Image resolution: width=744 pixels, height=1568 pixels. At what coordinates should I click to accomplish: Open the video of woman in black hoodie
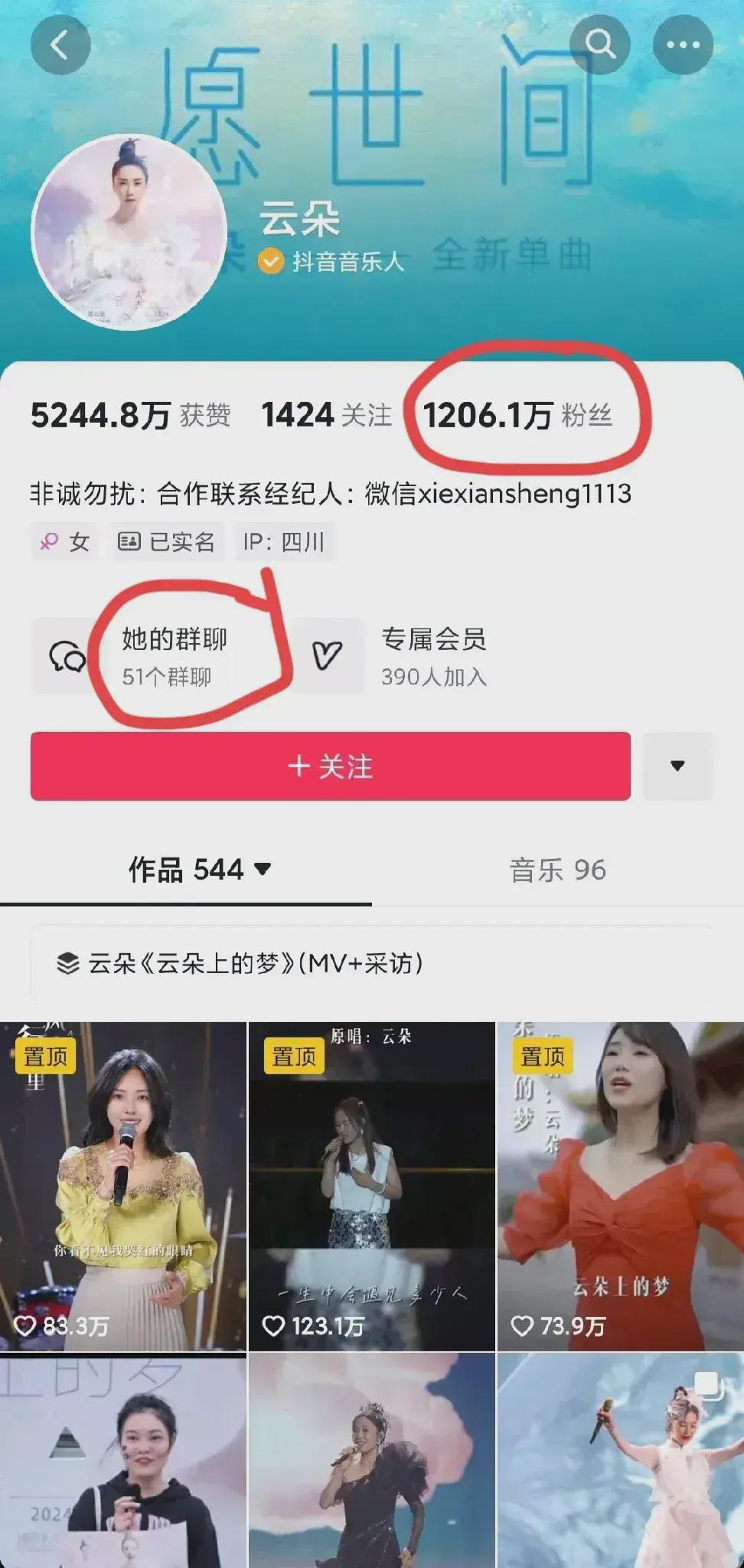(123, 1462)
